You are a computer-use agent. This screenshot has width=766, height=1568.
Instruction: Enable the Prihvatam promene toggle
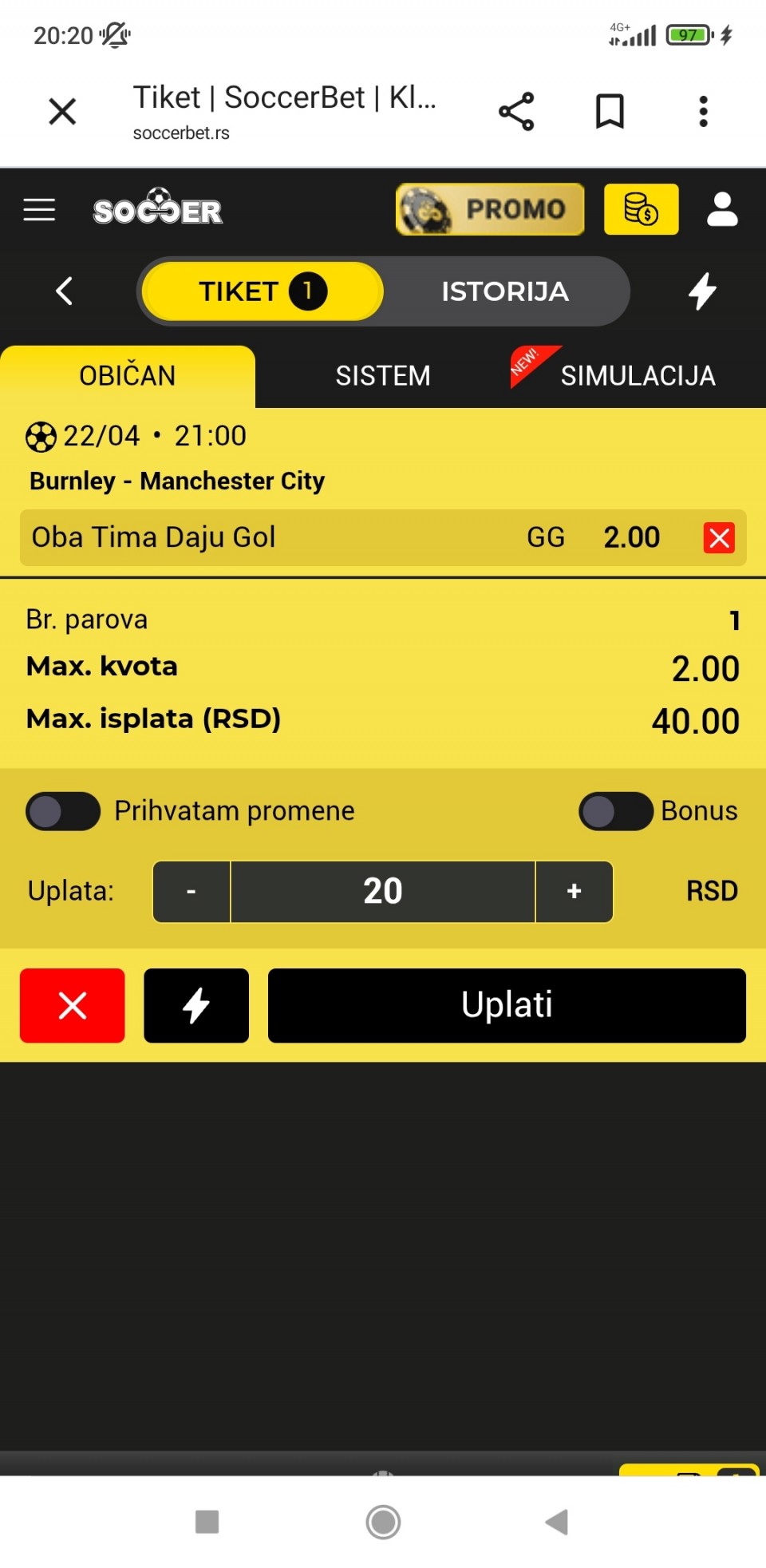pyautogui.click(x=63, y=811)
